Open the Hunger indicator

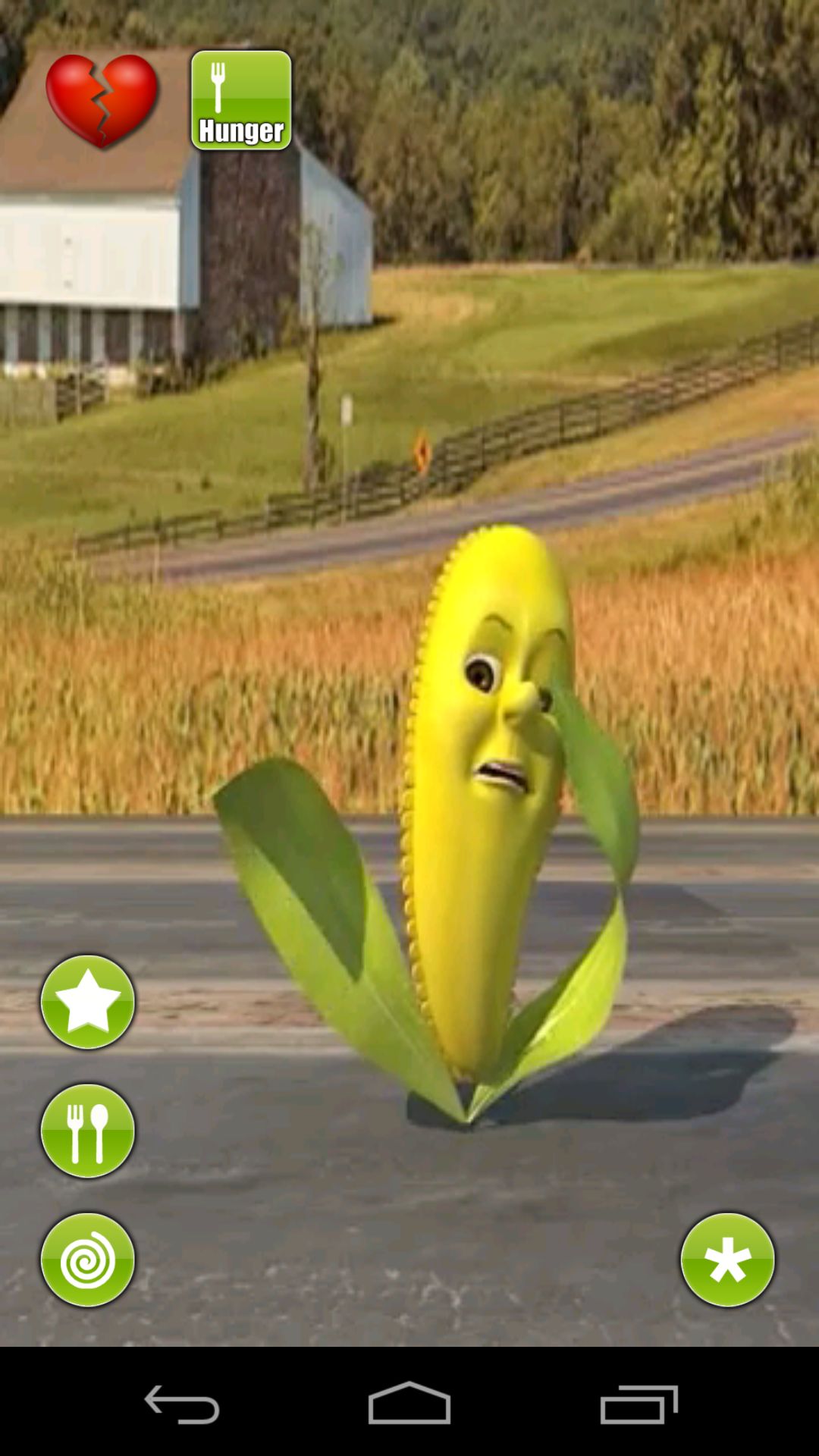coord(241,99)
